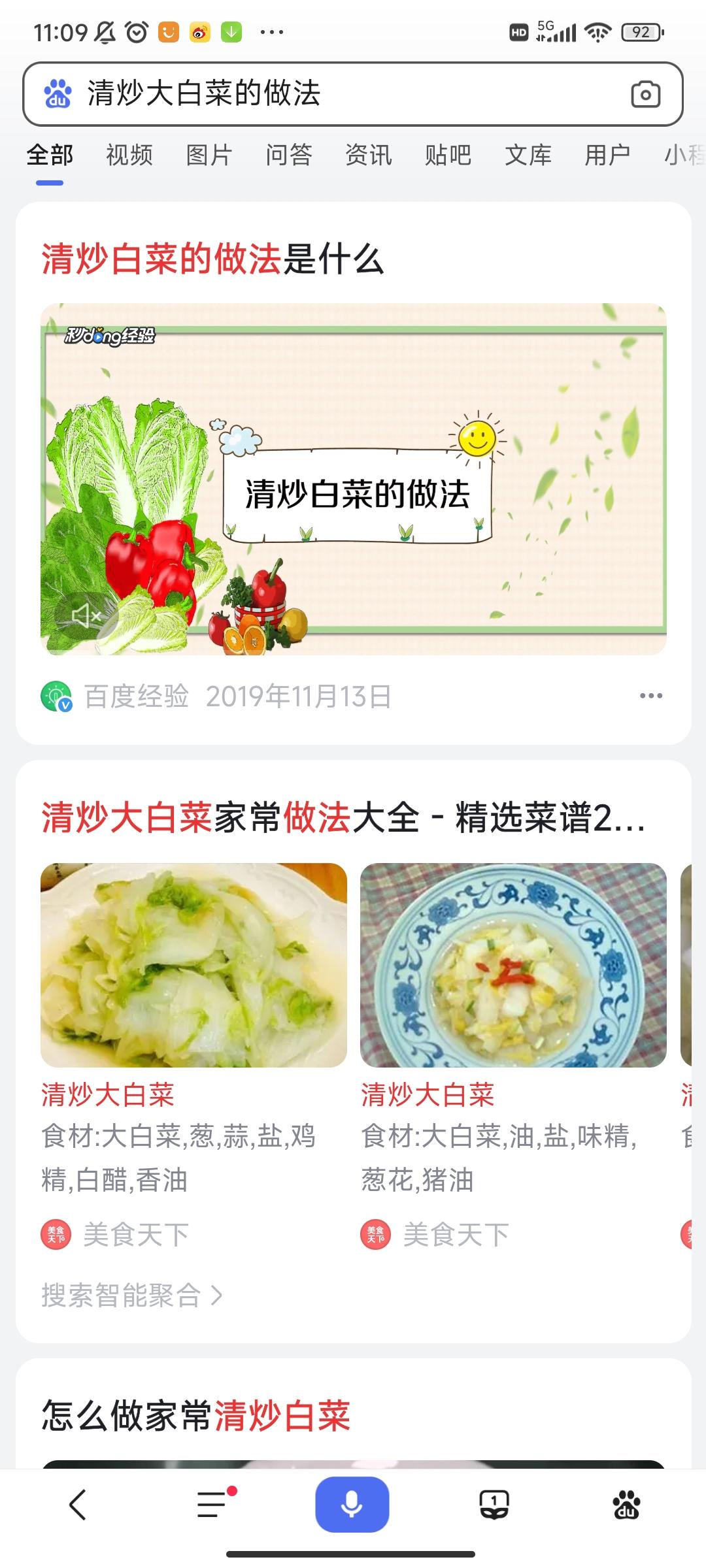This screenshot has height=1568, width=706.
Task: Toggle the HD indicator in status bar
Action: tap(518, 31)
